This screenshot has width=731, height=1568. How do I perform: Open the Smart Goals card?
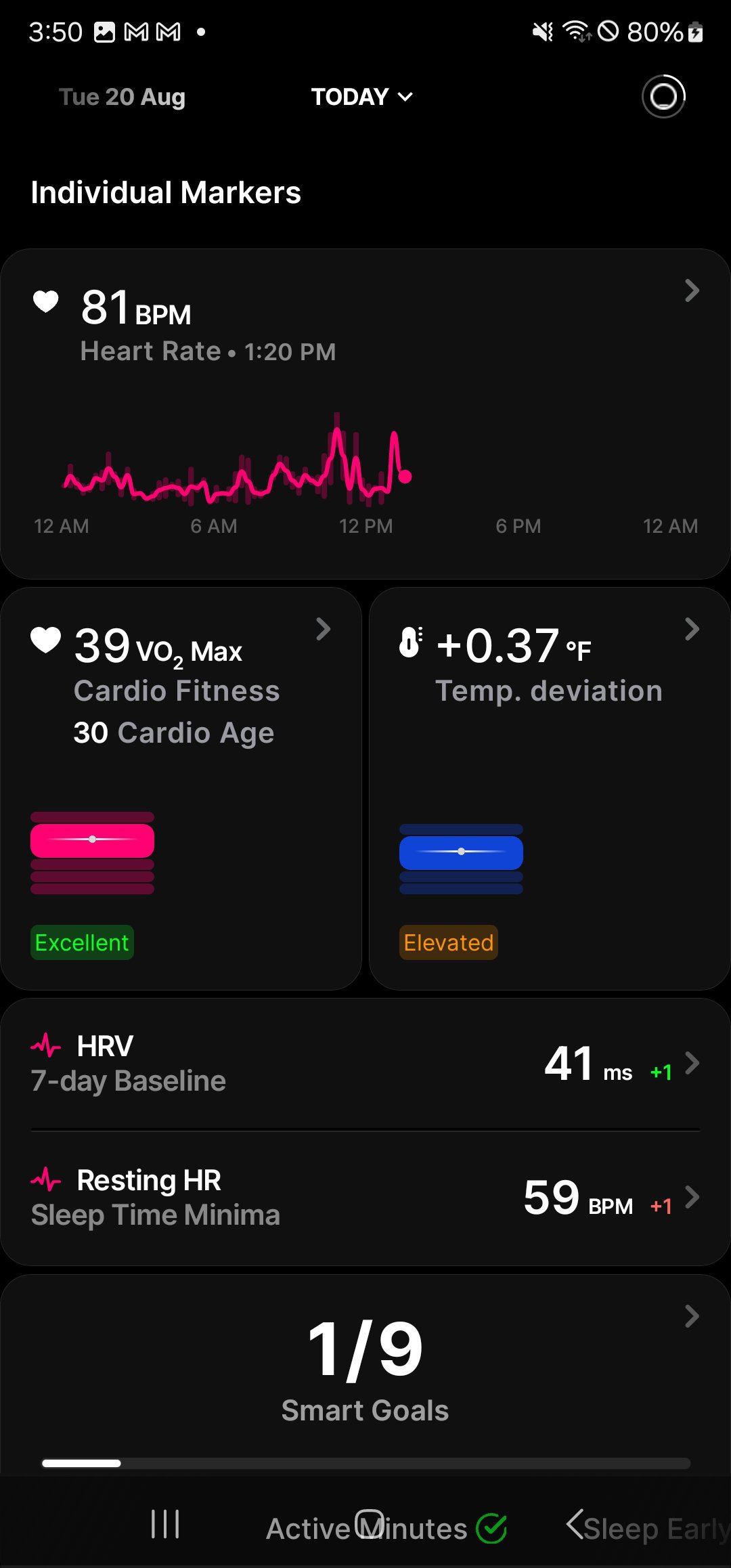[x=365, y=1374]
